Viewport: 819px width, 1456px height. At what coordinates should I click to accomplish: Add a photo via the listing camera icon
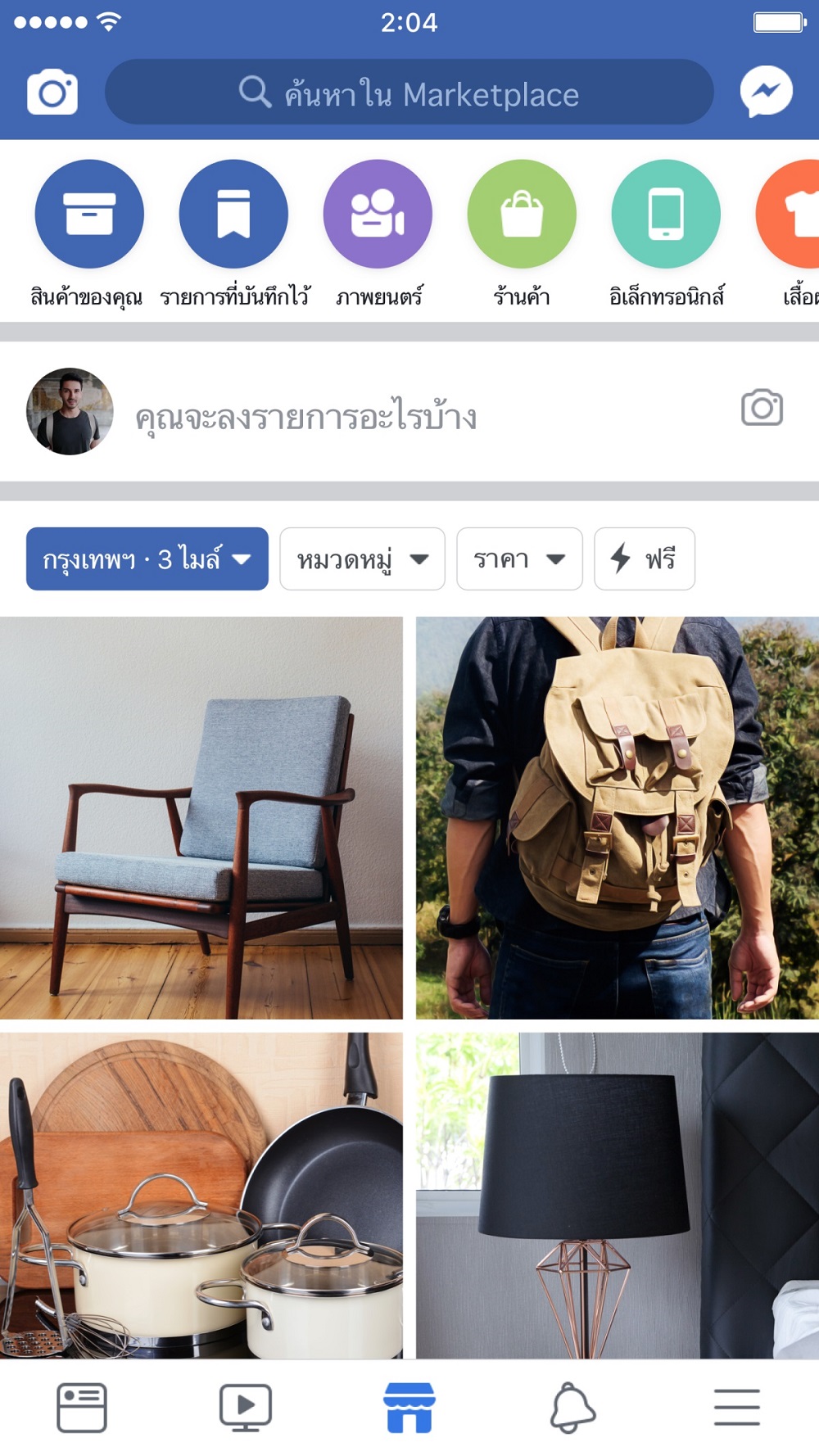point(762,408)
